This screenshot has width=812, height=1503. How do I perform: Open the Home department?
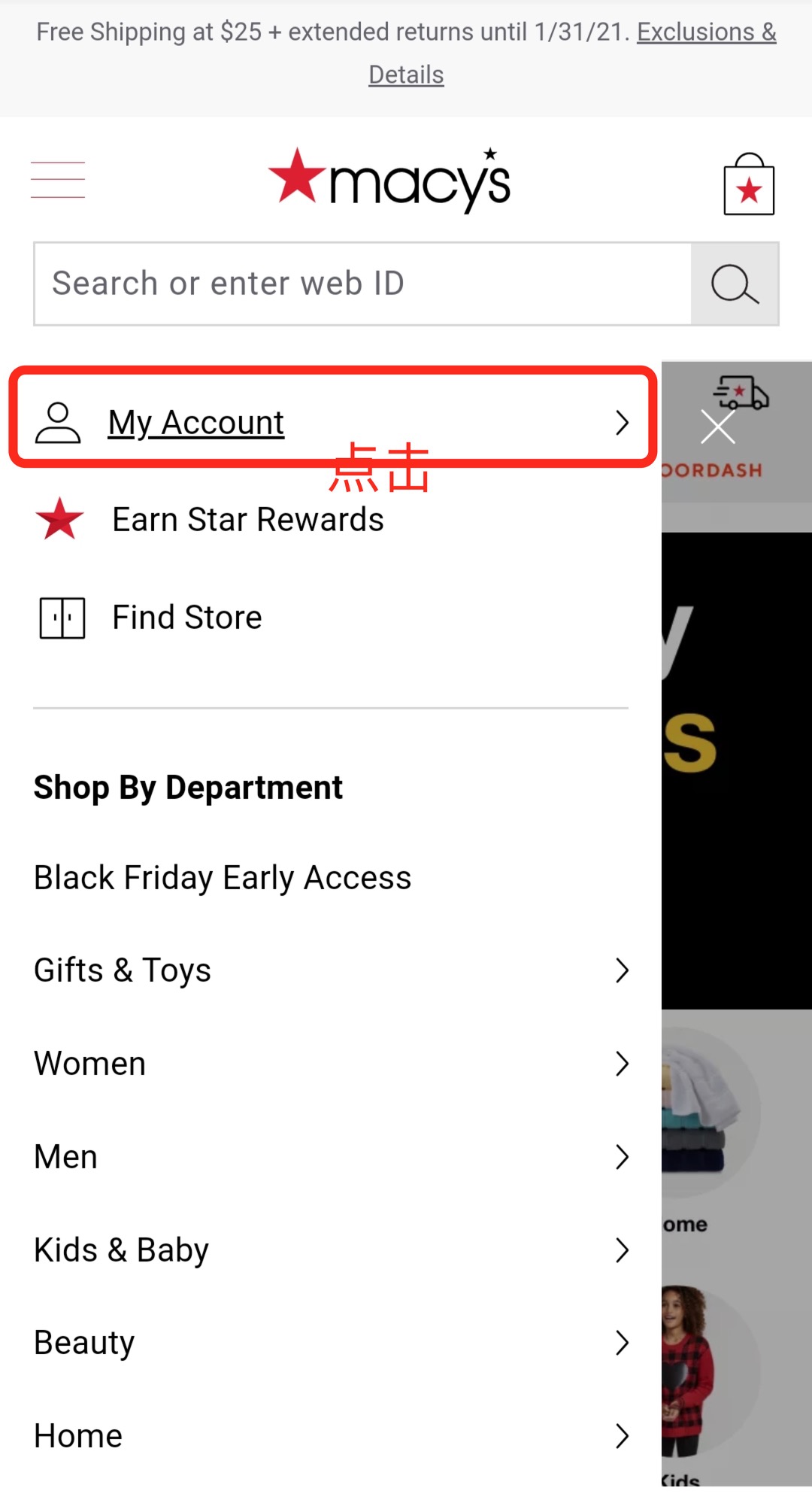click(x=331, y=1436)
